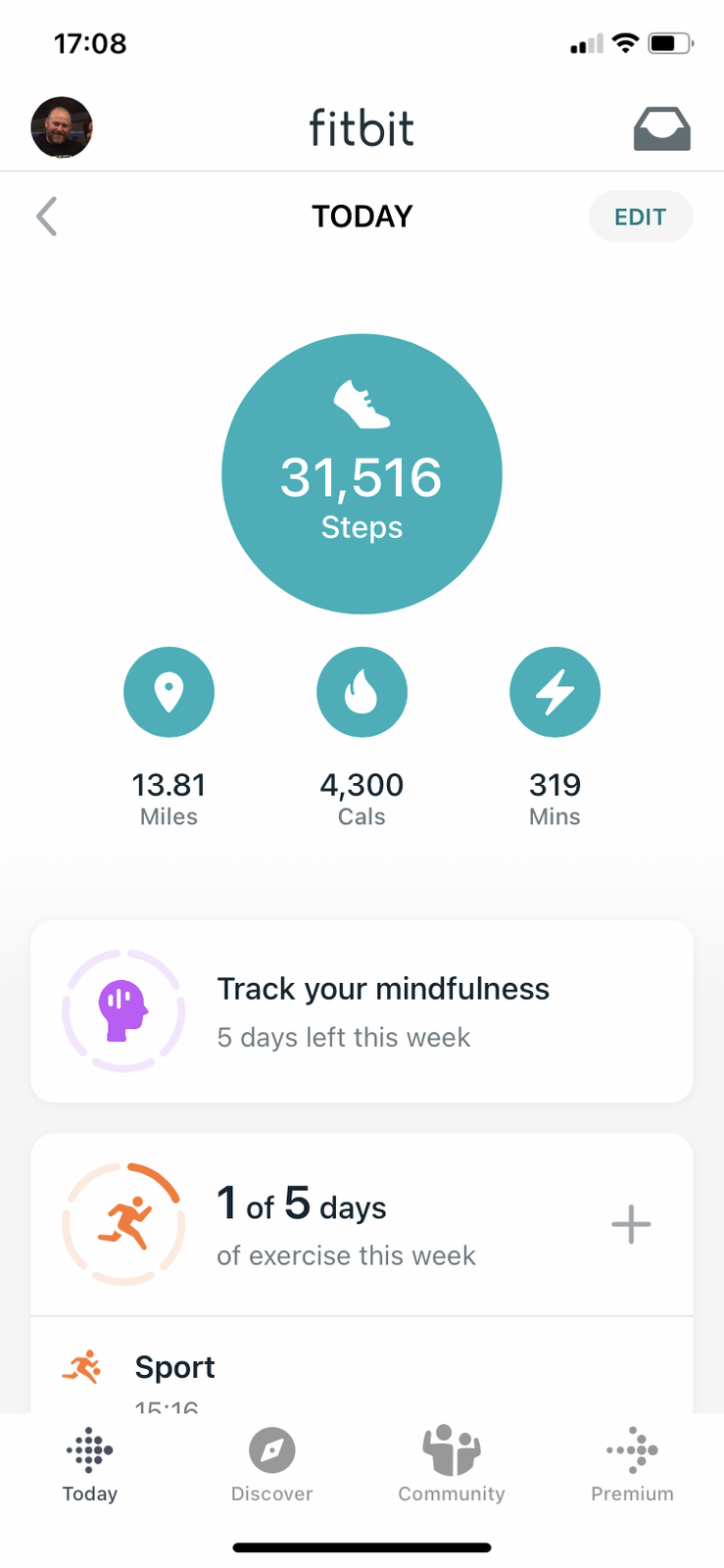Open the inbox tray icon
The height and width of the screenshot is (1568, 724).
pos(661,128)
